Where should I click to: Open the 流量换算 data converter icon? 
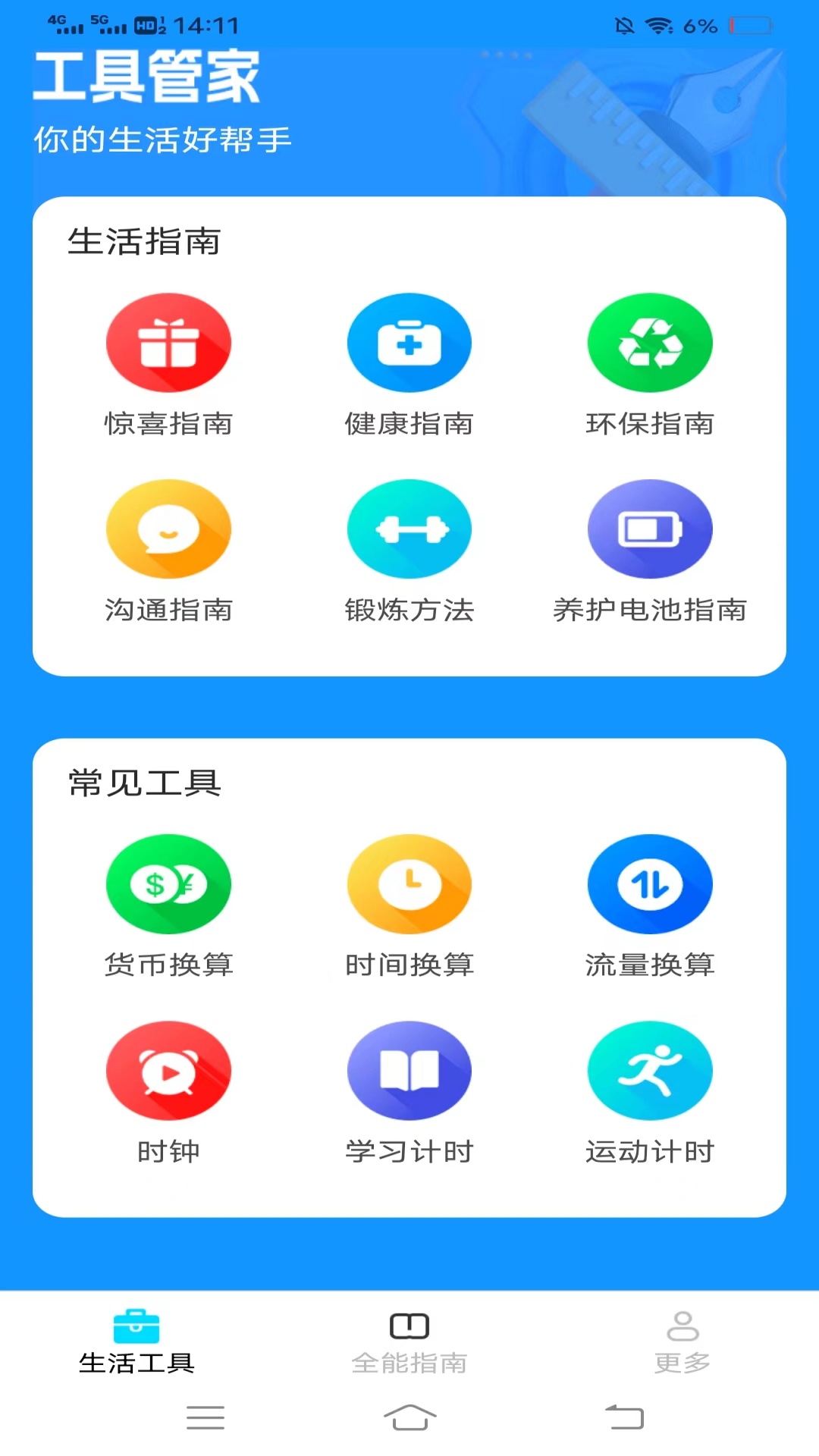[x=649, y=883]
